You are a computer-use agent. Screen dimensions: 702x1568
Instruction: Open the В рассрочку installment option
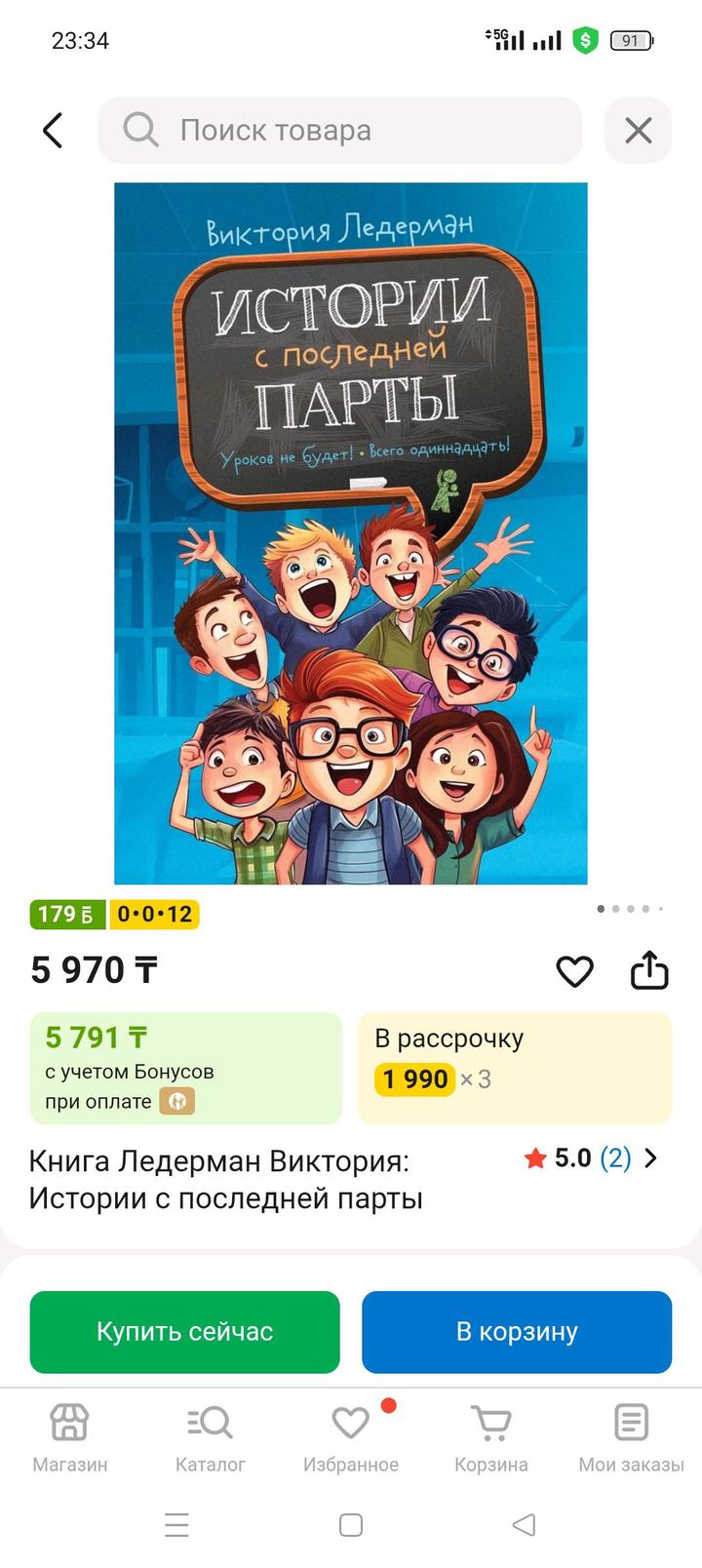[x=515, y=1068]
